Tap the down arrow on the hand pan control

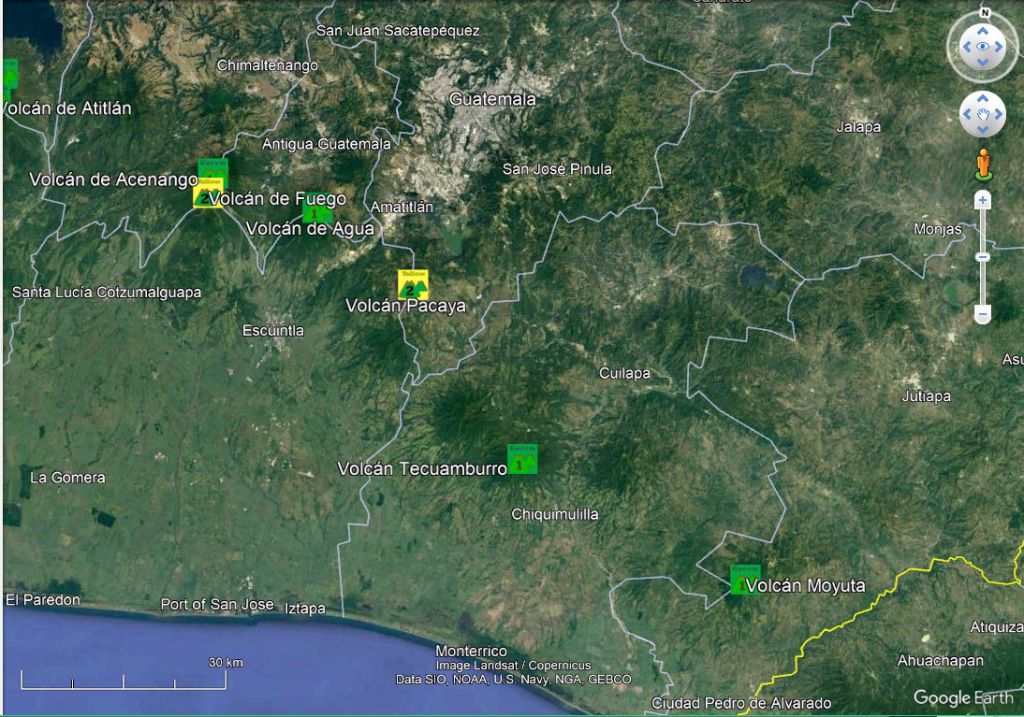[x=983, y=131]
